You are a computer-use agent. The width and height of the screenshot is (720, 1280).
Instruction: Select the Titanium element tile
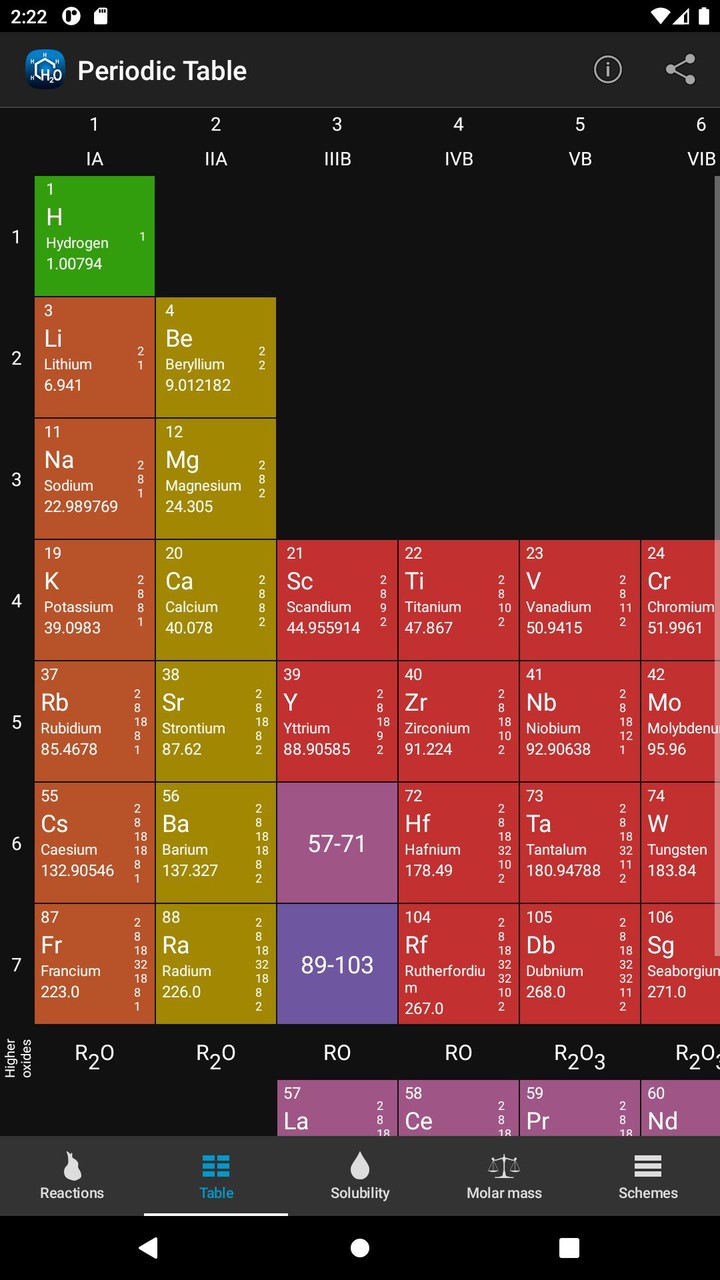(x=458, y=600)
